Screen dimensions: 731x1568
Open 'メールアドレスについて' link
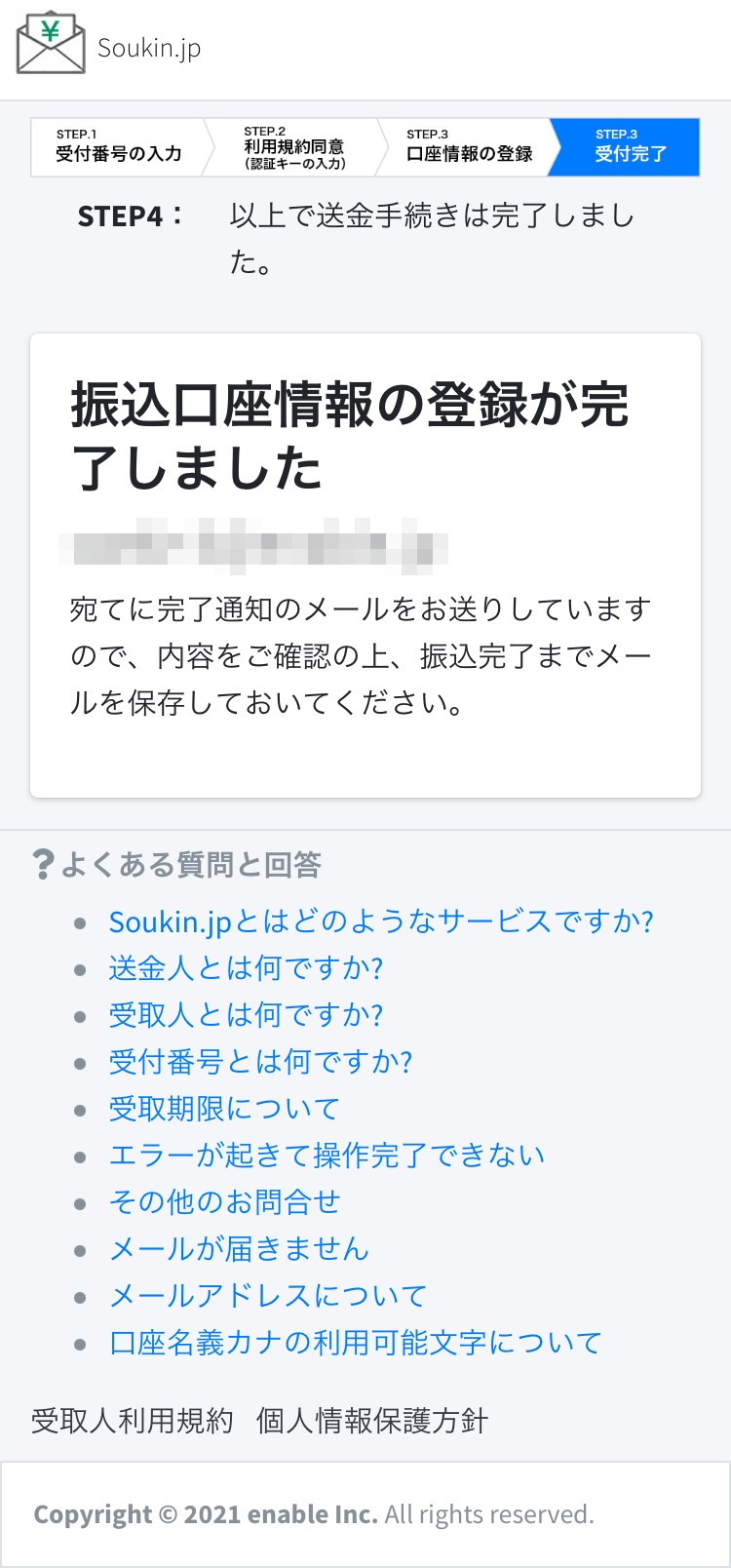click(268, 1296)
